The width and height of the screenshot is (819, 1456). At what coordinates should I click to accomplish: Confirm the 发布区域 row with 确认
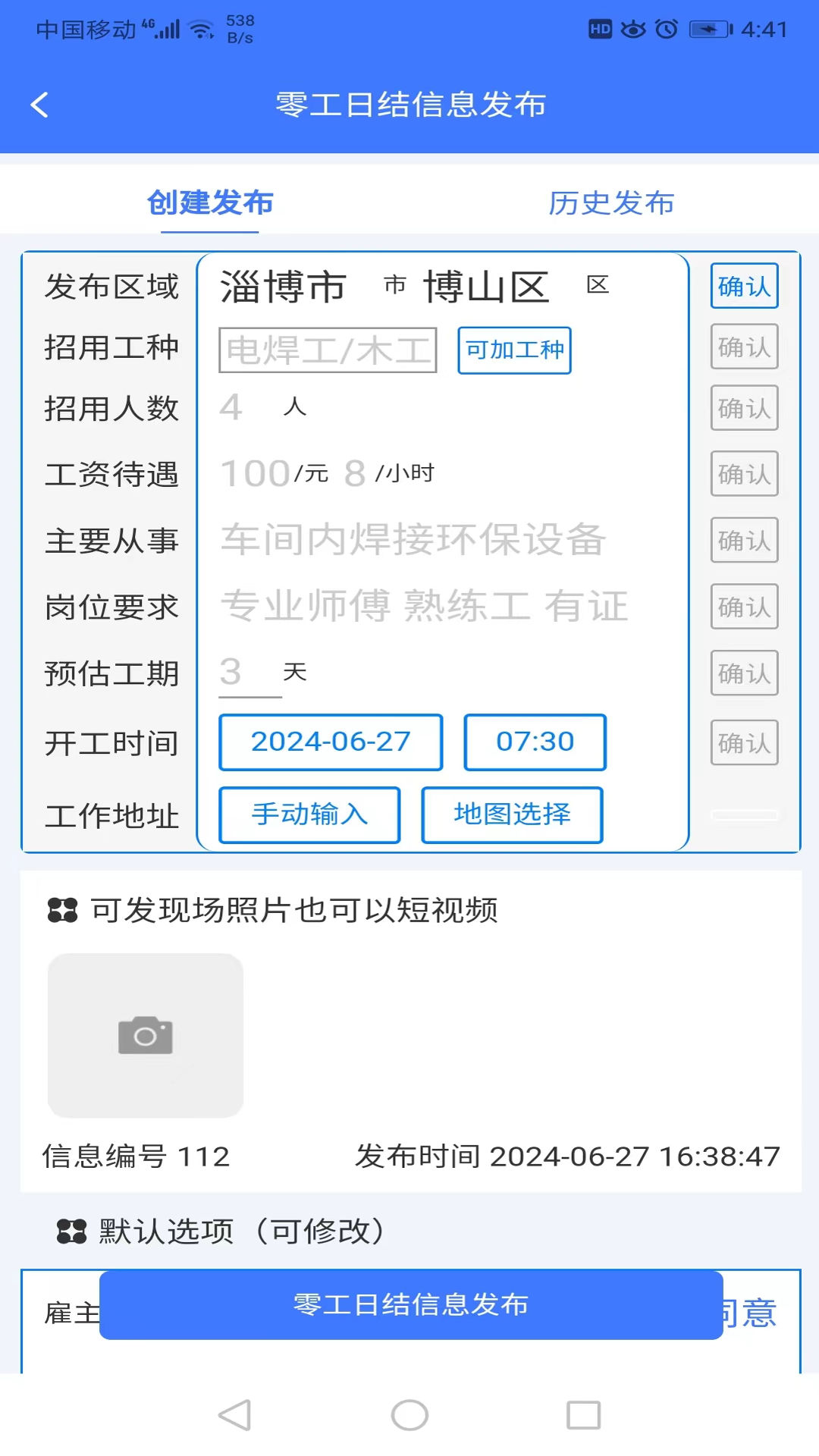(744, 287)
